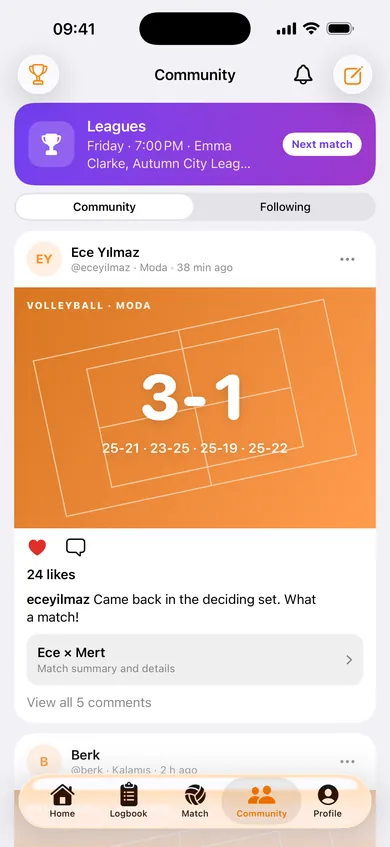
Task: Compose a new community post
Action: point(353,75)
